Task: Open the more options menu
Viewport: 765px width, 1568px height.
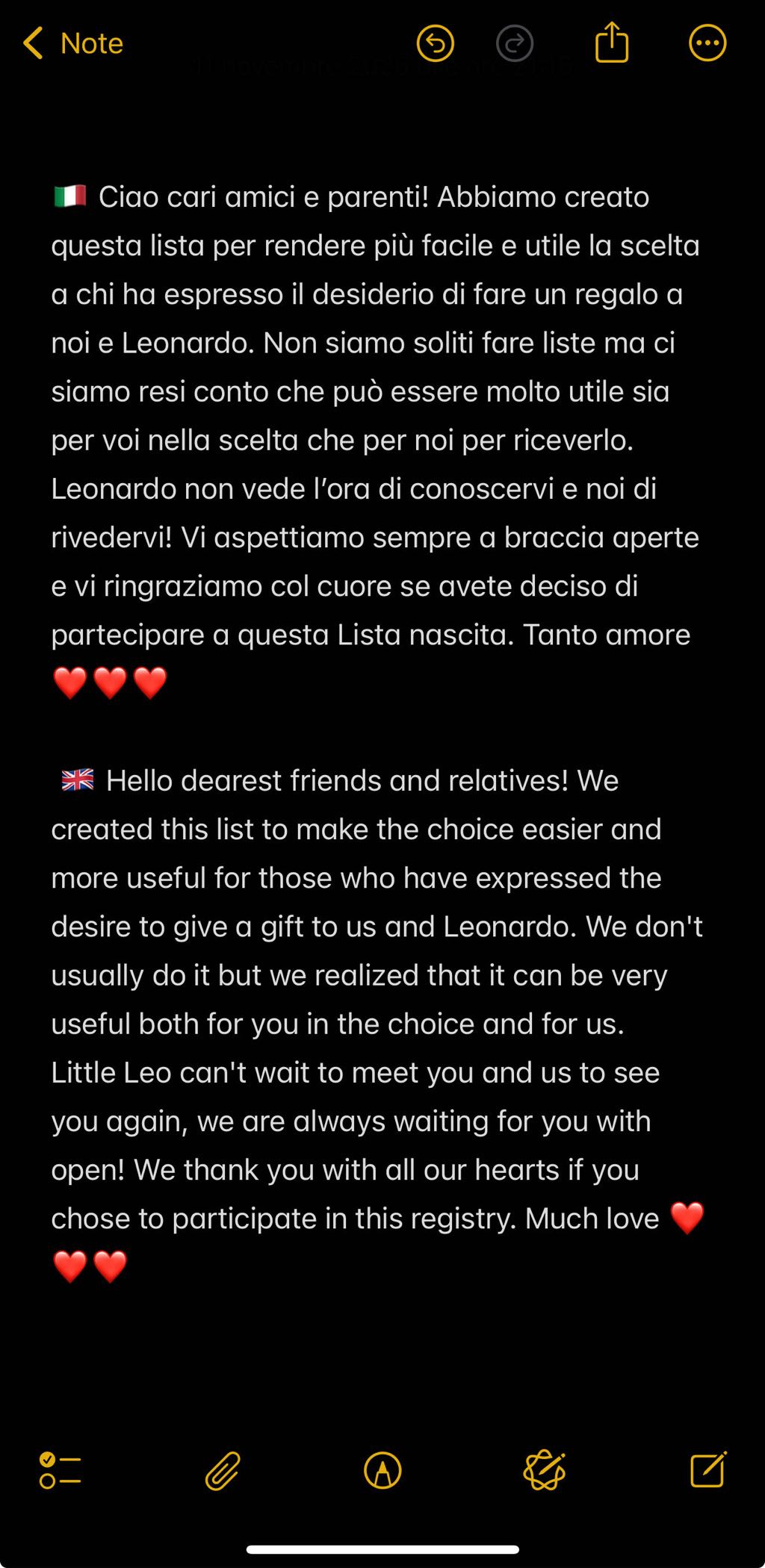Action: click(x=707, y=43)
